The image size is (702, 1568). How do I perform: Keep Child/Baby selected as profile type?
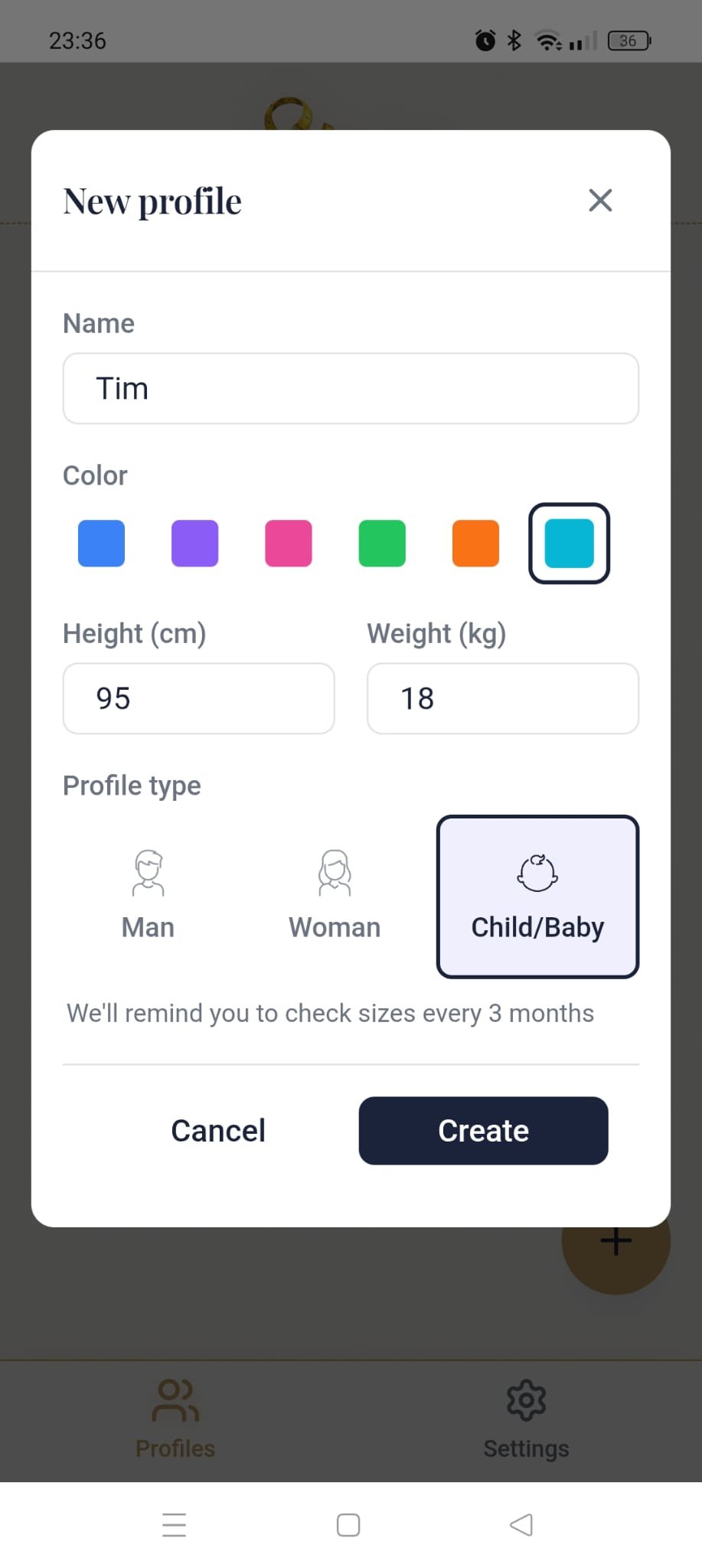pos(537,896)
